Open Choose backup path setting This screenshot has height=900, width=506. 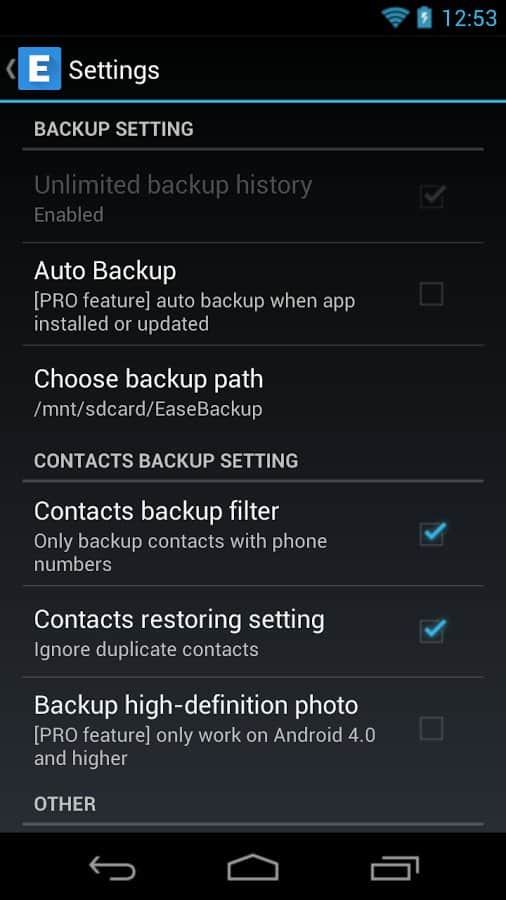pos(253,393)
